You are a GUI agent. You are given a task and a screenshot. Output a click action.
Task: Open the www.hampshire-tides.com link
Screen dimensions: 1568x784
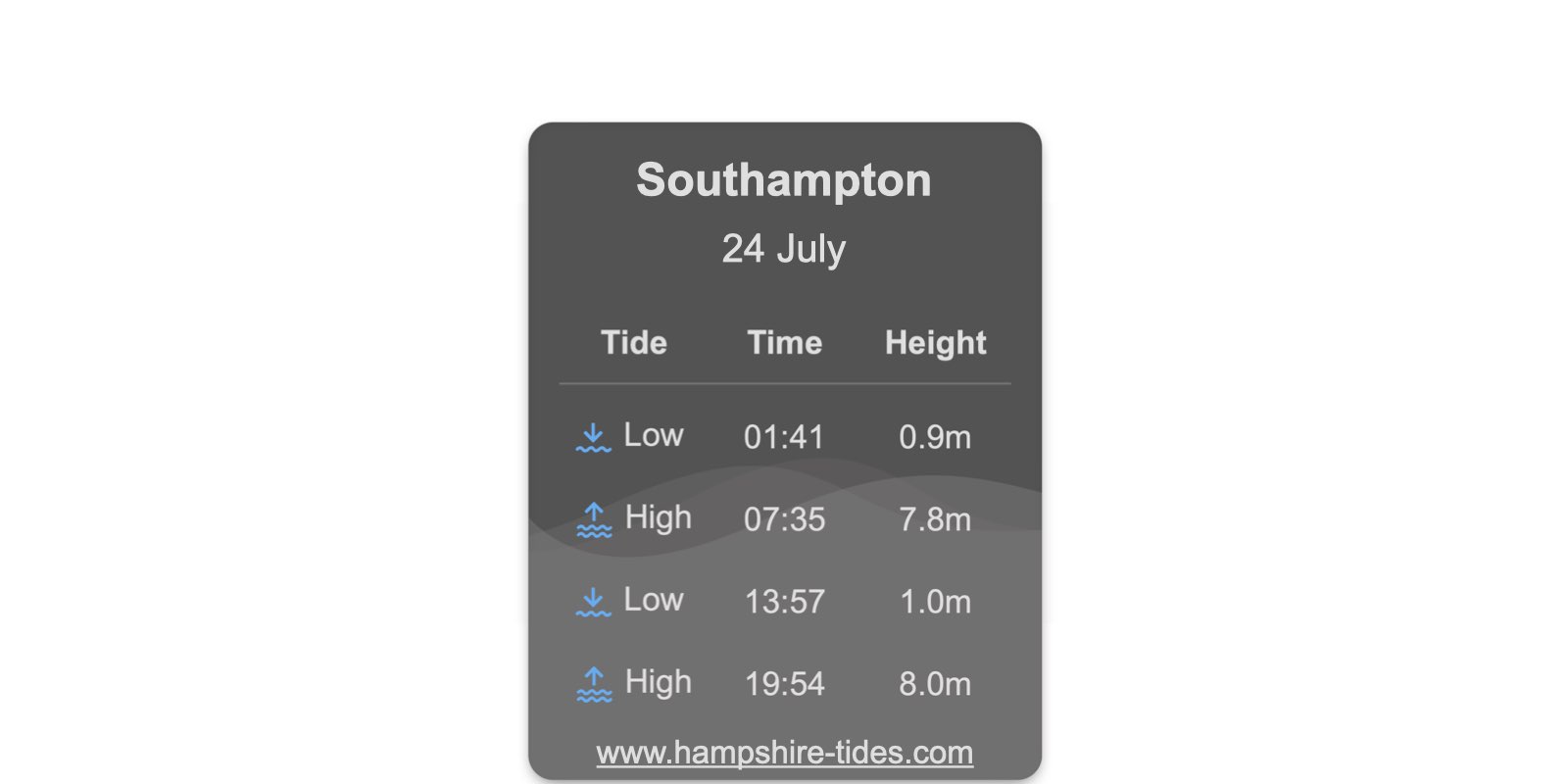click(784, 753)
